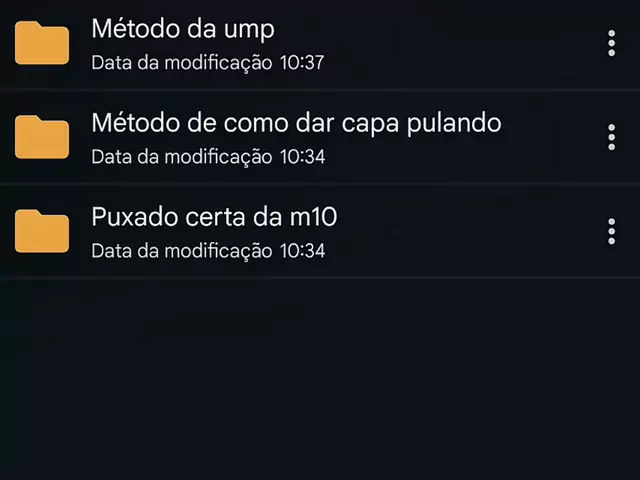Open the folder Método de como dar capa pulando

[x=296, y=137]
